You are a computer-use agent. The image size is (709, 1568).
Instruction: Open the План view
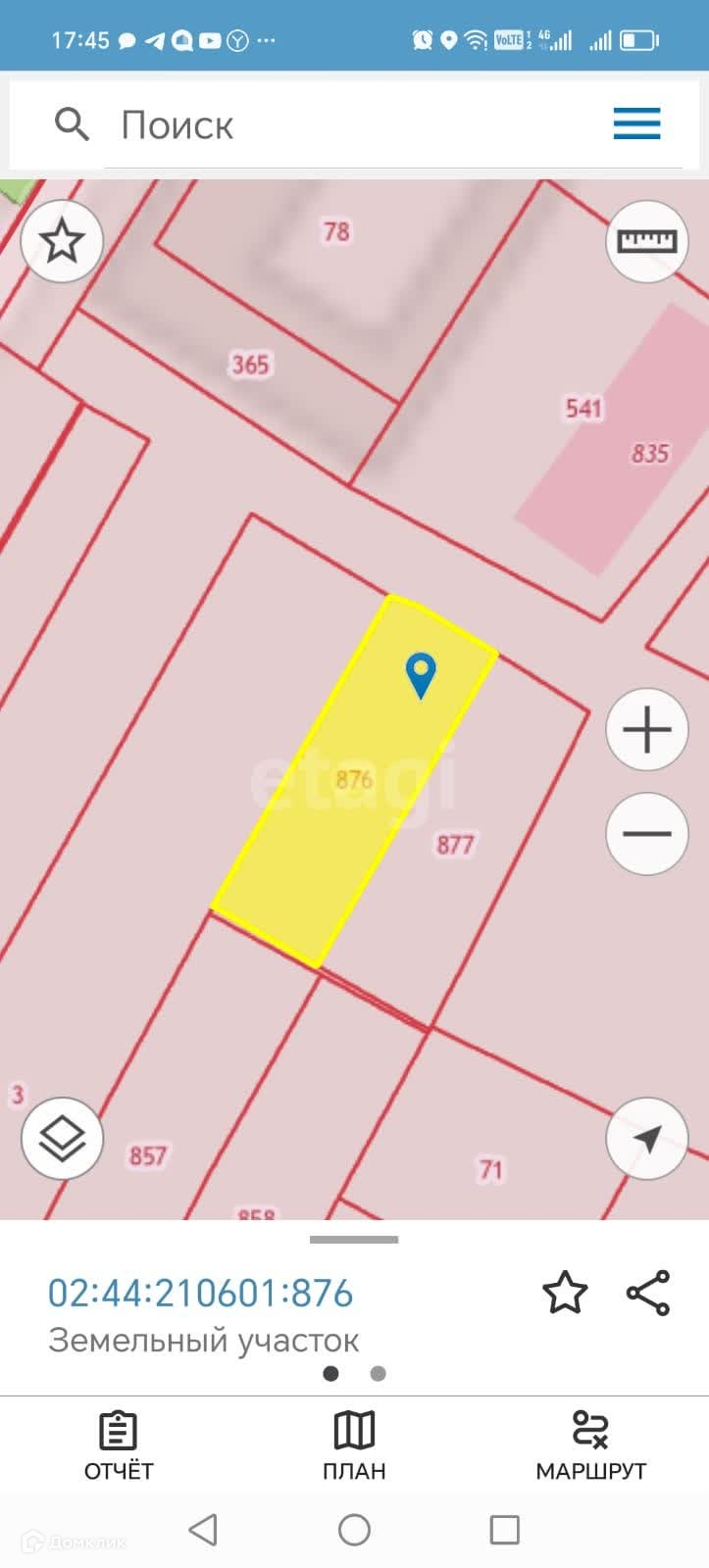coord(354,1445)
